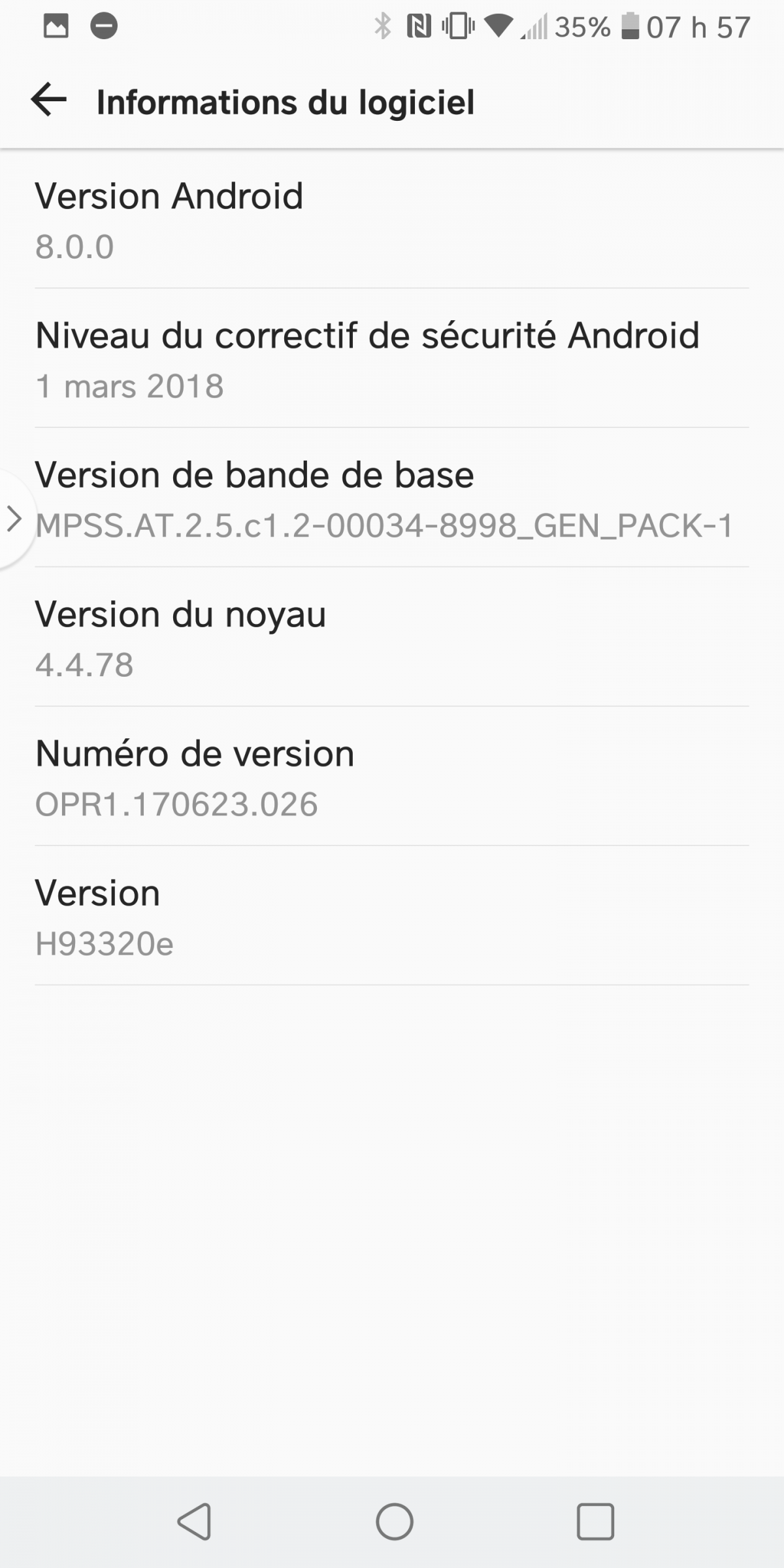The image size is (784, 1568).
Task: Tap the Version Android row
Action: click(x=392, y=220)
